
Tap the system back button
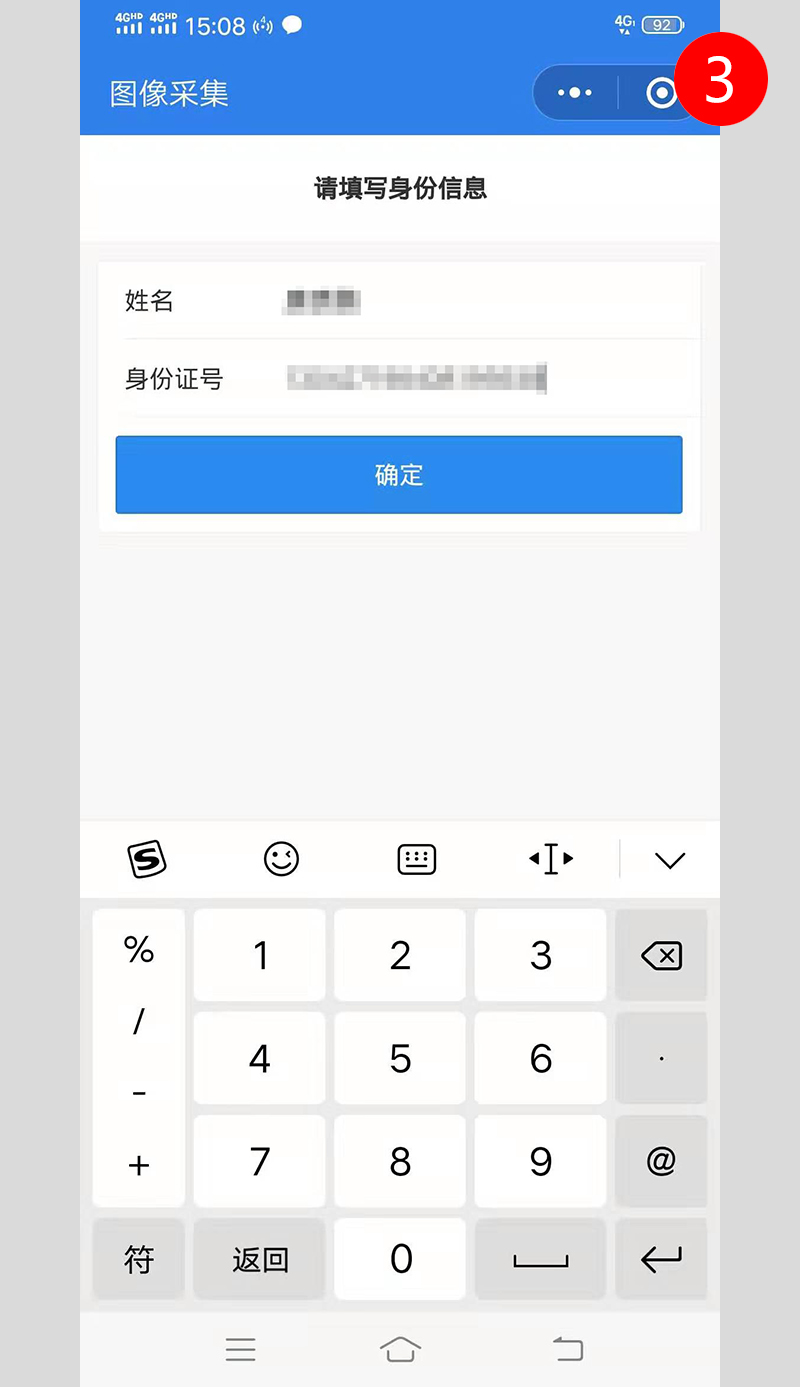click(x=568, y=1349)
